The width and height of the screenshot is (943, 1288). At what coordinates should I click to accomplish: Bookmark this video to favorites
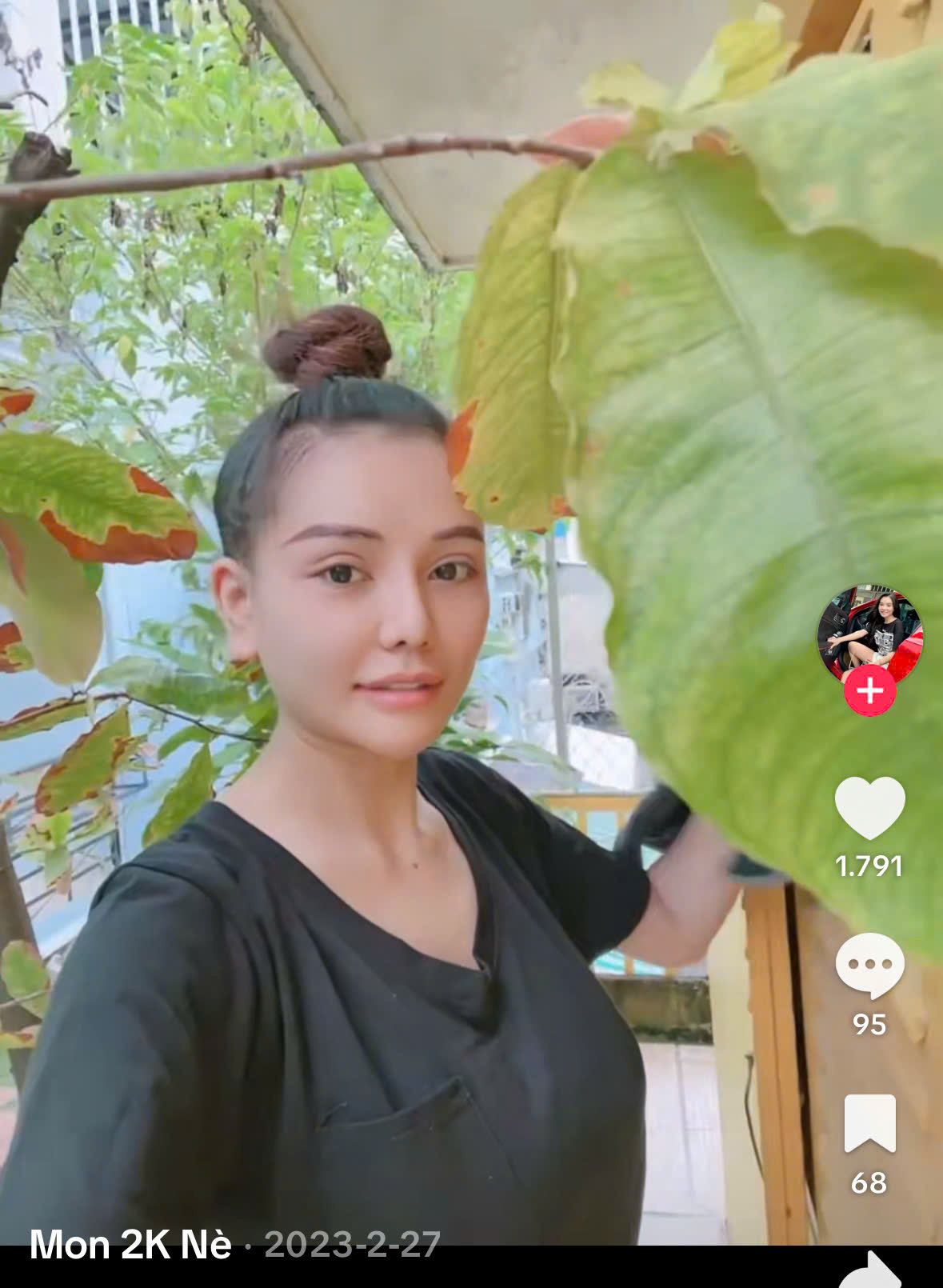[869, 1122]
